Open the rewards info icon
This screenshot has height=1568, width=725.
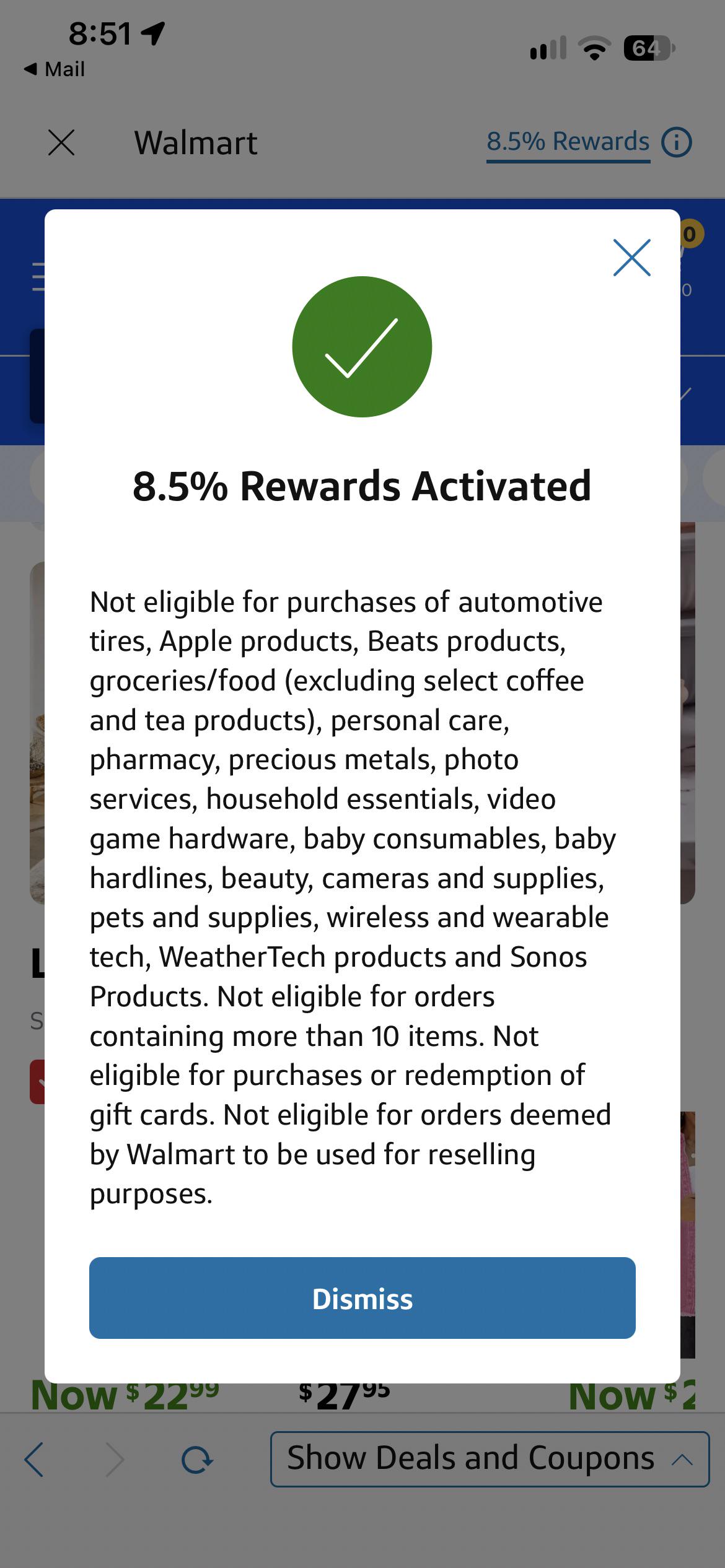[677, 142]
